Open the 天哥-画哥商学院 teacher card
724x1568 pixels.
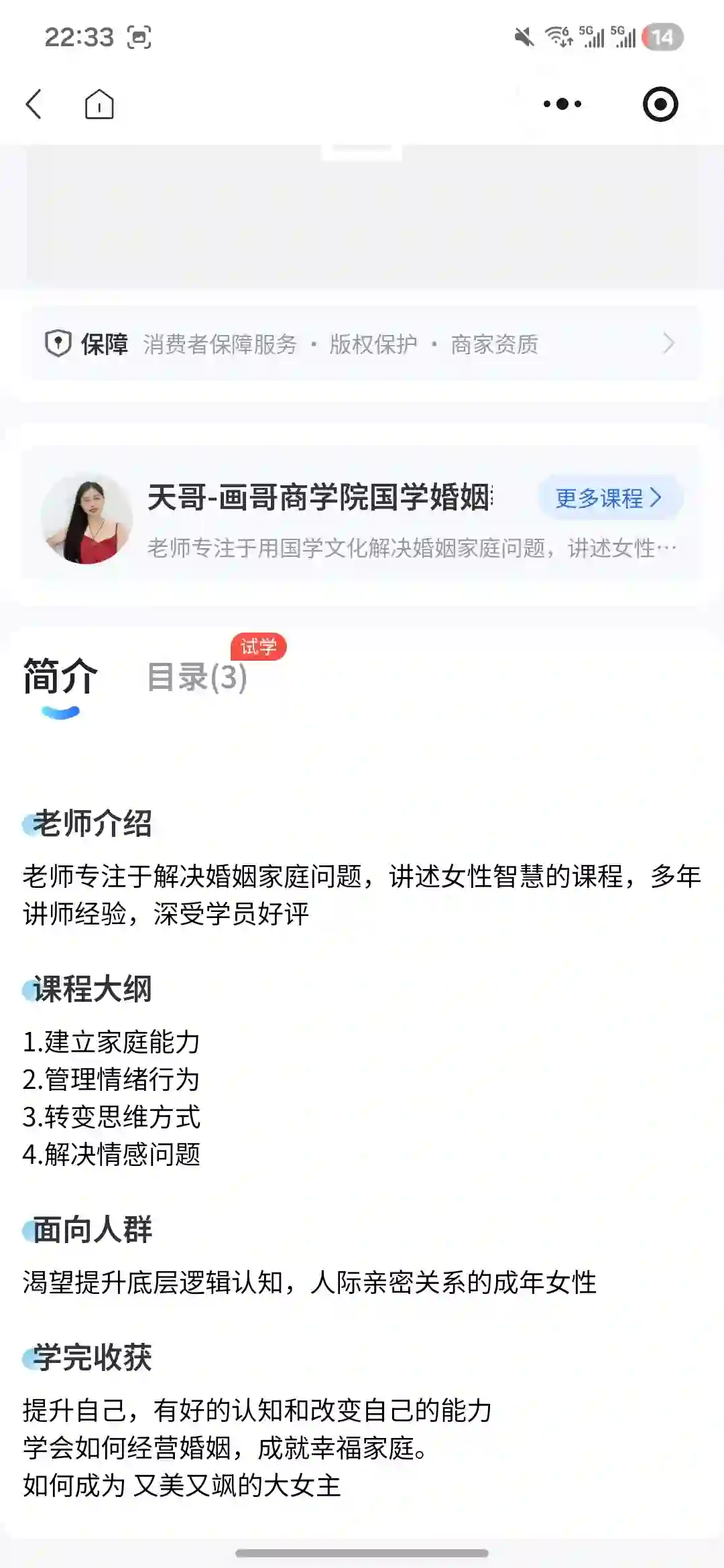(362, 519)
